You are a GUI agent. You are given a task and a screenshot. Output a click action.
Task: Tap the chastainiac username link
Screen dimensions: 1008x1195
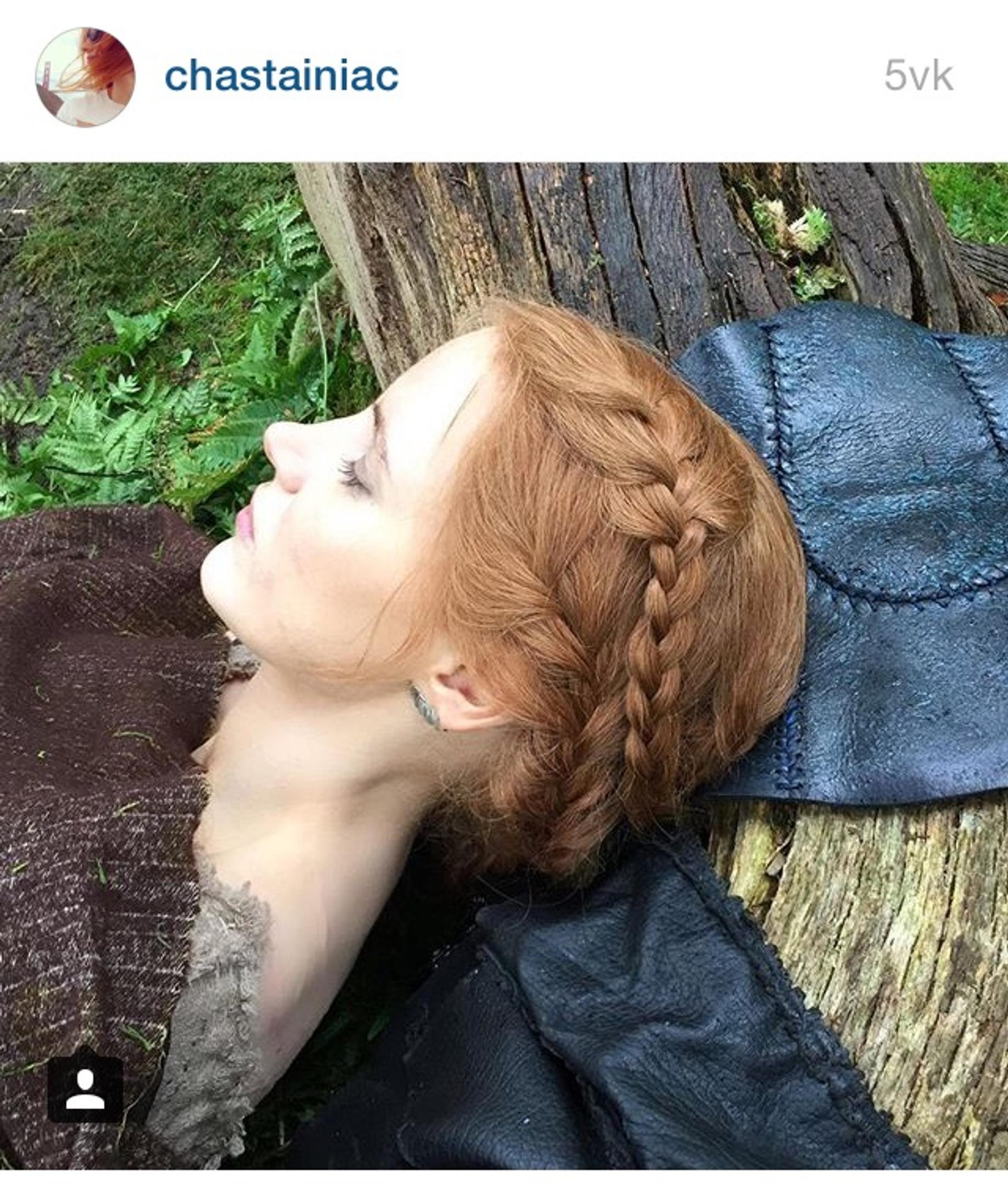pos(281,77)
